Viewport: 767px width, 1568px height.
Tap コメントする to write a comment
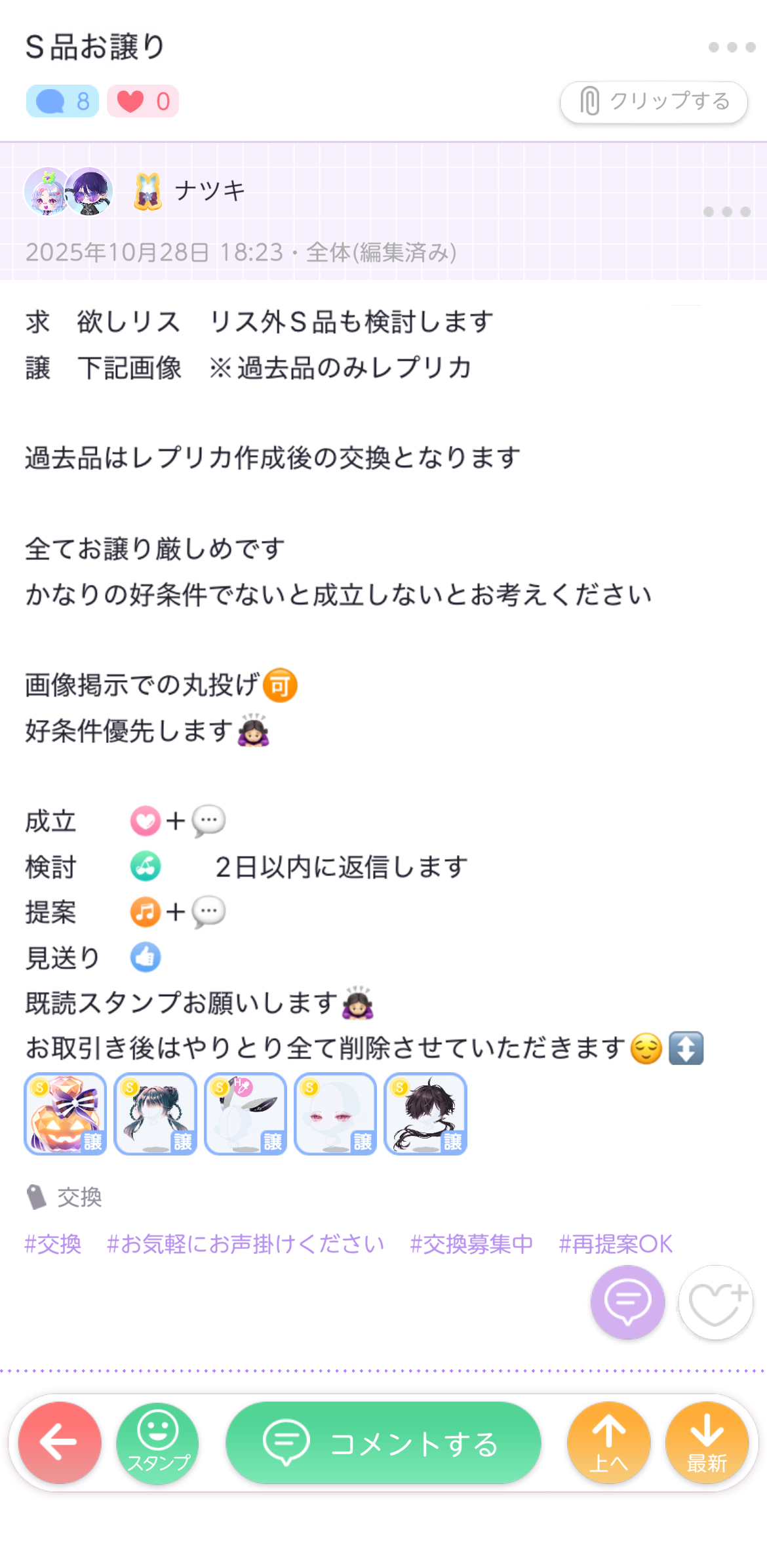click(383, 1443)
